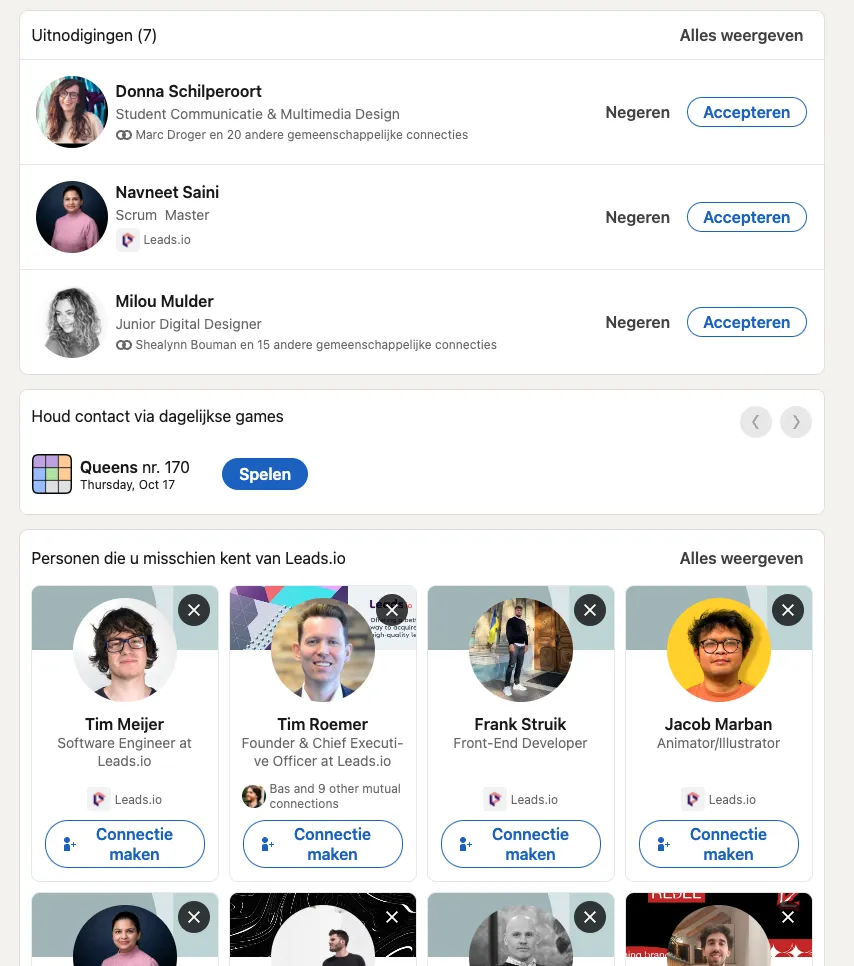Open Milou Mulder's profile

click(x=164, y=301)
